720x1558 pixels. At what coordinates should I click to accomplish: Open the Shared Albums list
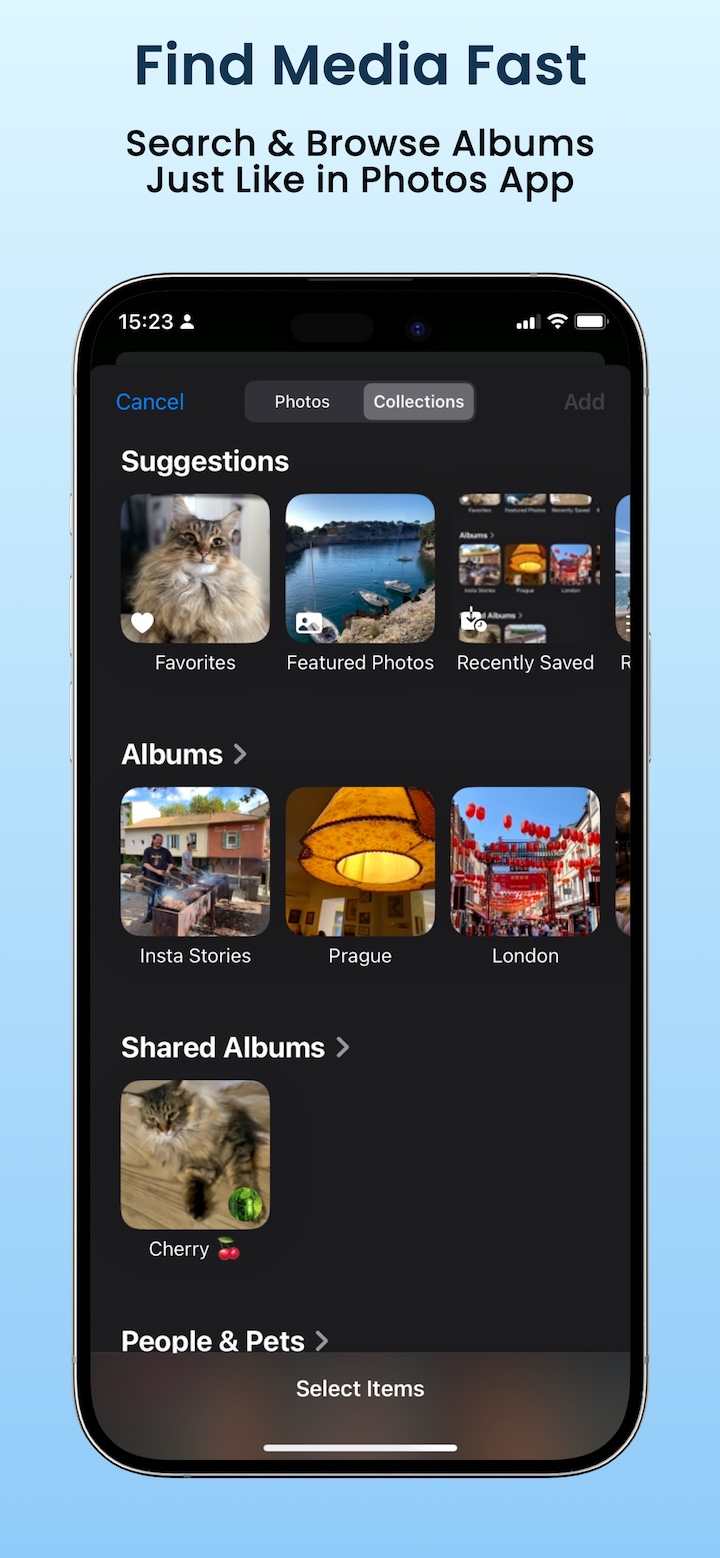tap(236, 1047)
